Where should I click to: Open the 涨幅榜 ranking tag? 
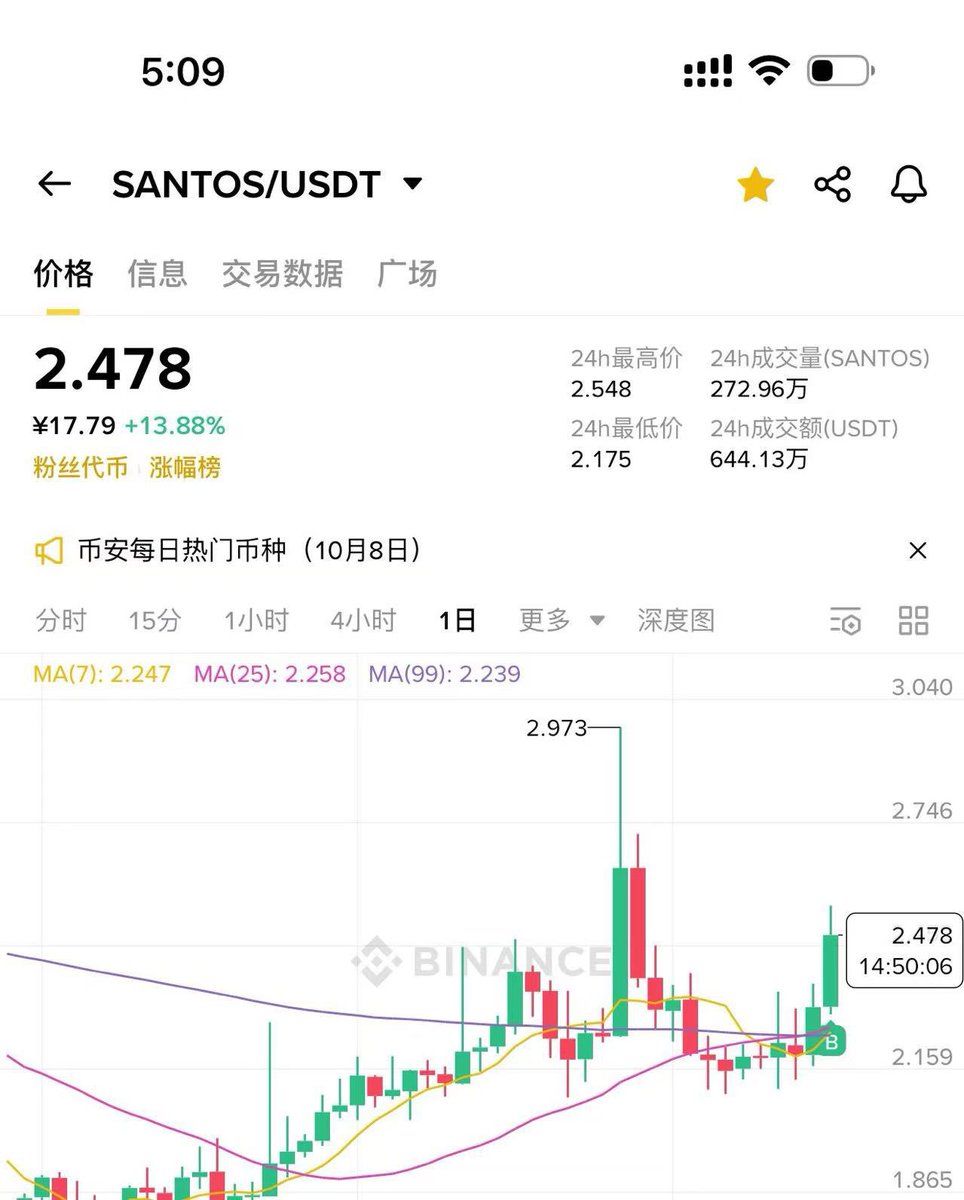[185, 467]
